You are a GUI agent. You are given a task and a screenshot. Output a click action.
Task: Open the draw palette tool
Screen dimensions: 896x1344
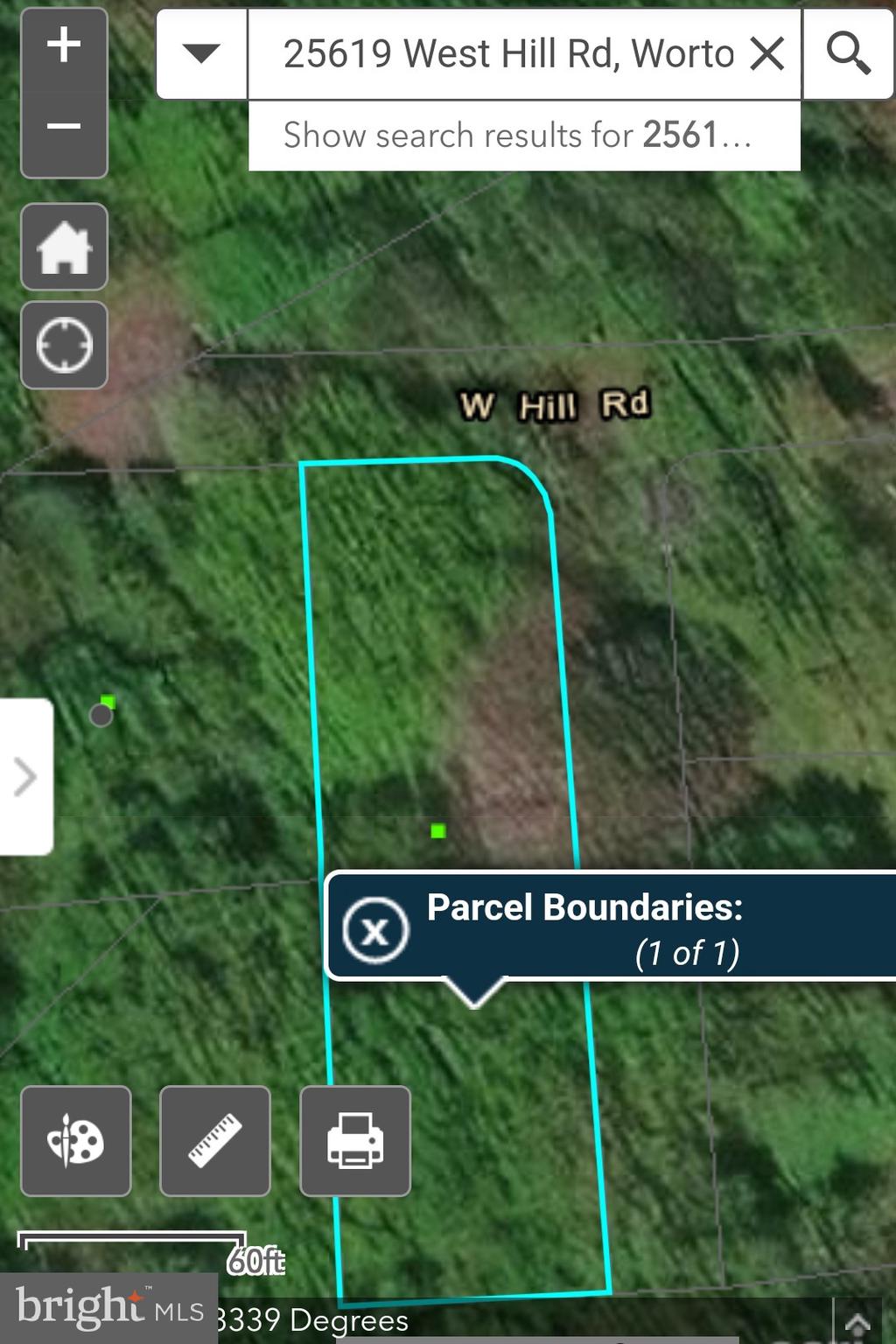click(76, 1141)
